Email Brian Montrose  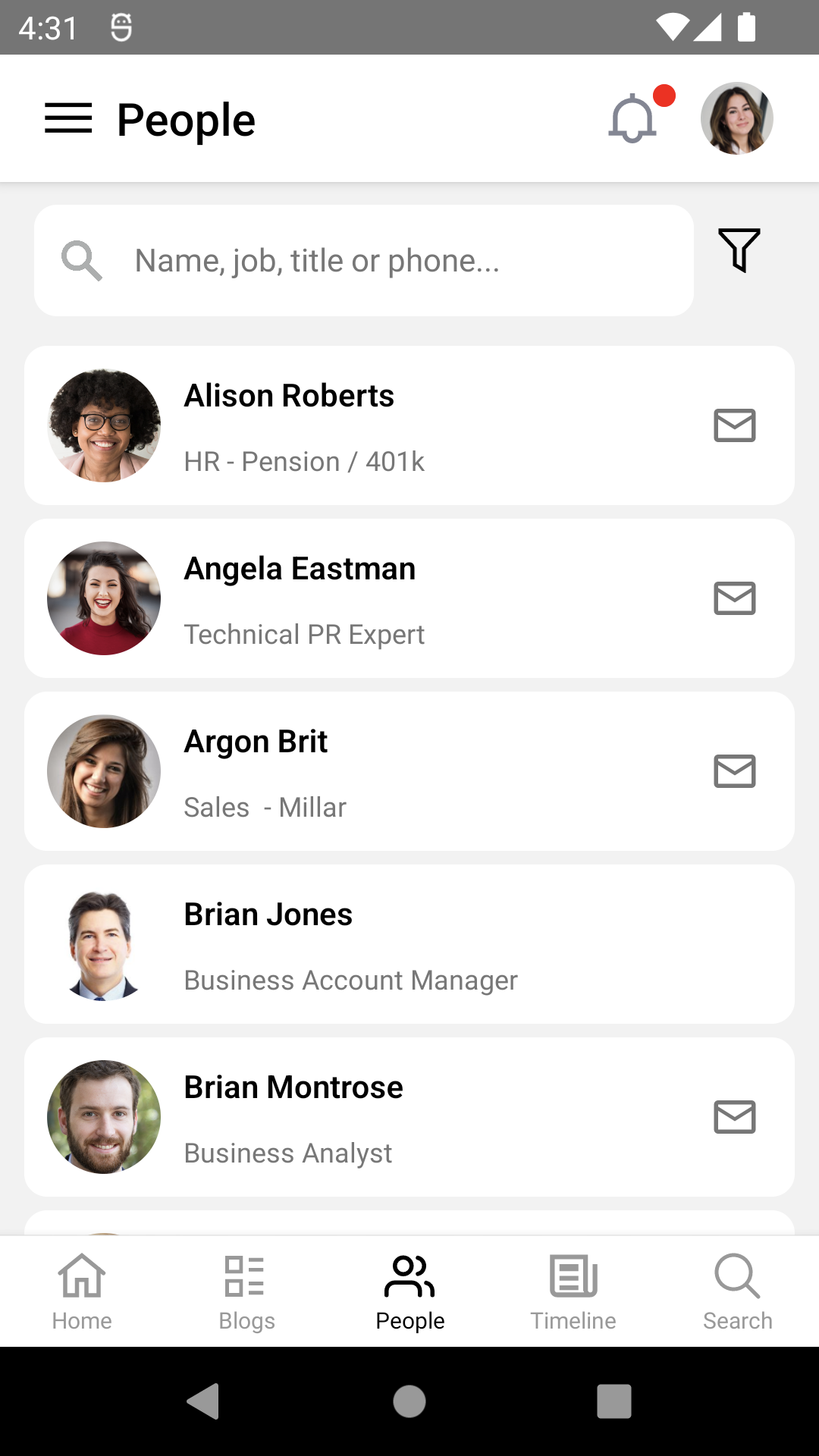pyautogui.click(x=734, y=1117)
